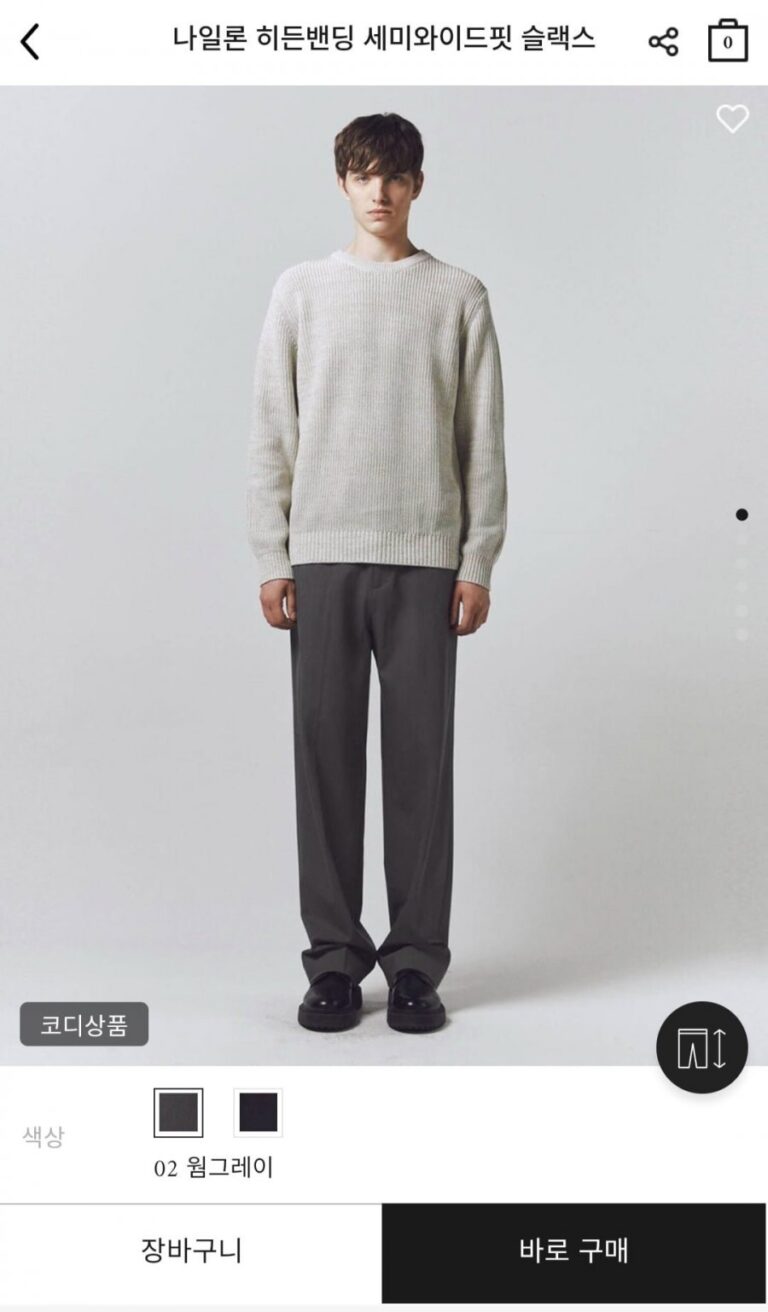Go back using the back arrow

(x=31, y=42)
